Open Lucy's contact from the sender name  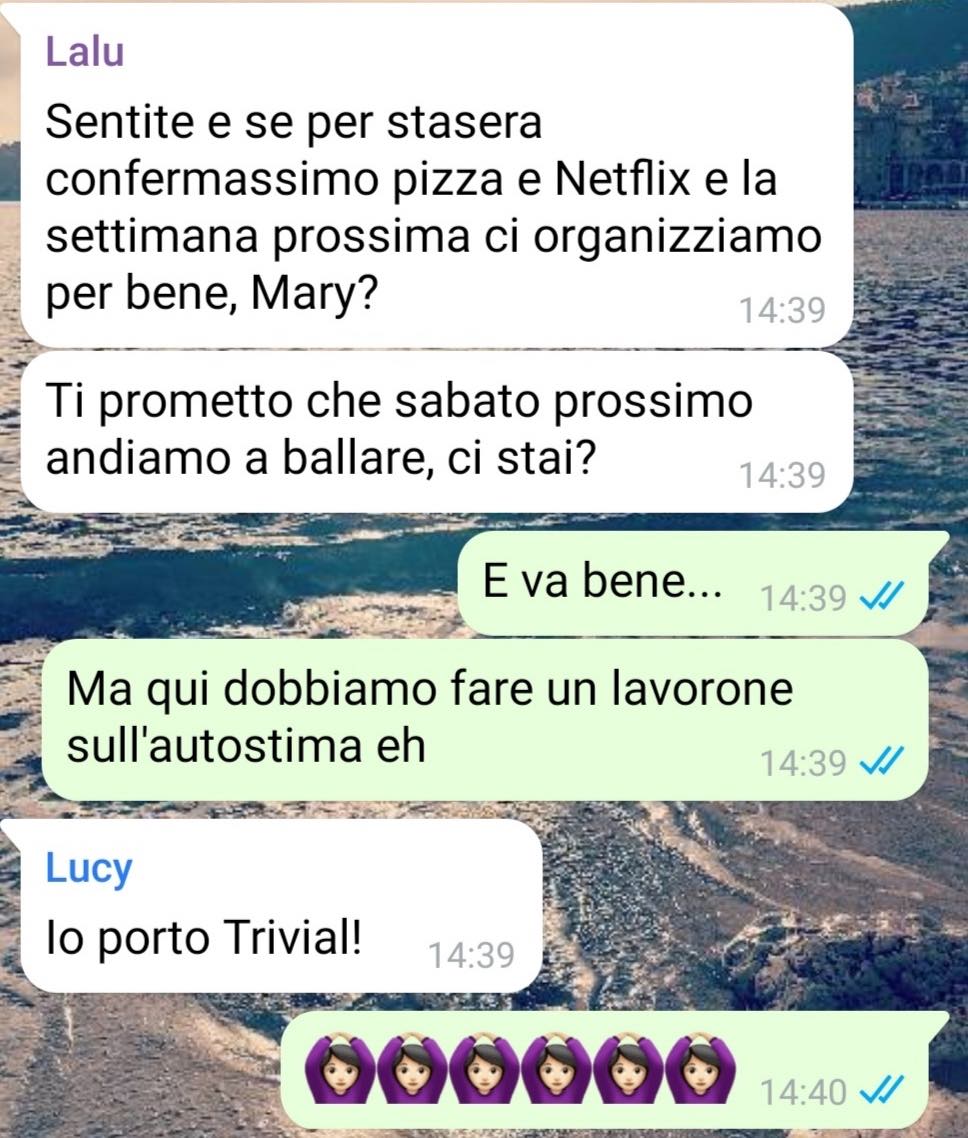[89, 868]
